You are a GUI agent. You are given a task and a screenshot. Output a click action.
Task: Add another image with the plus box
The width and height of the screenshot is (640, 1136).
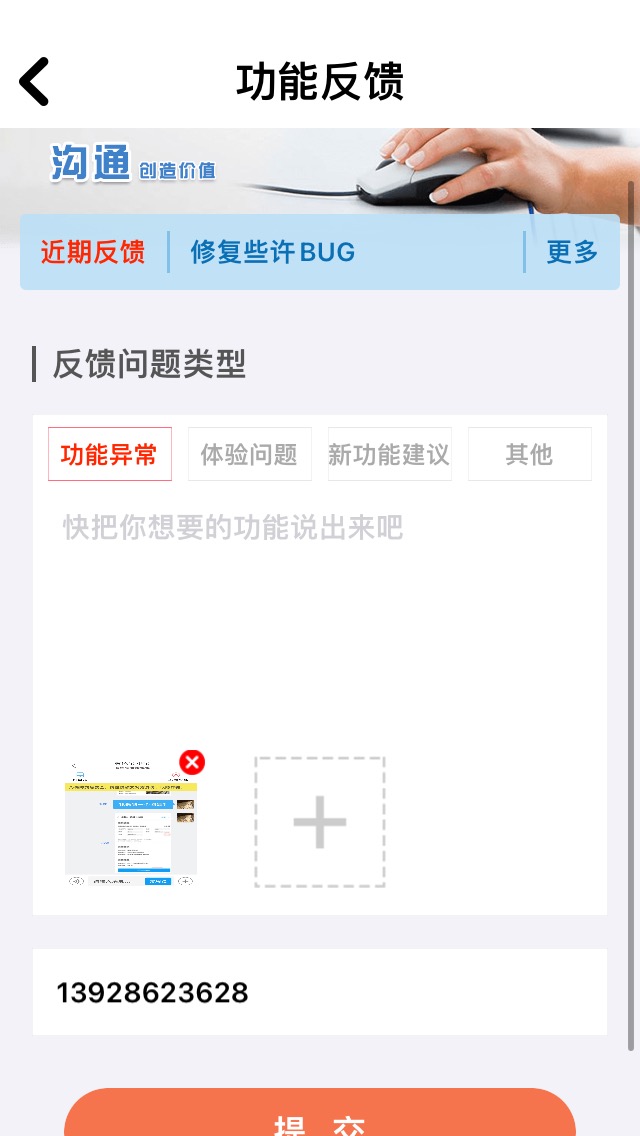point(320,822)
